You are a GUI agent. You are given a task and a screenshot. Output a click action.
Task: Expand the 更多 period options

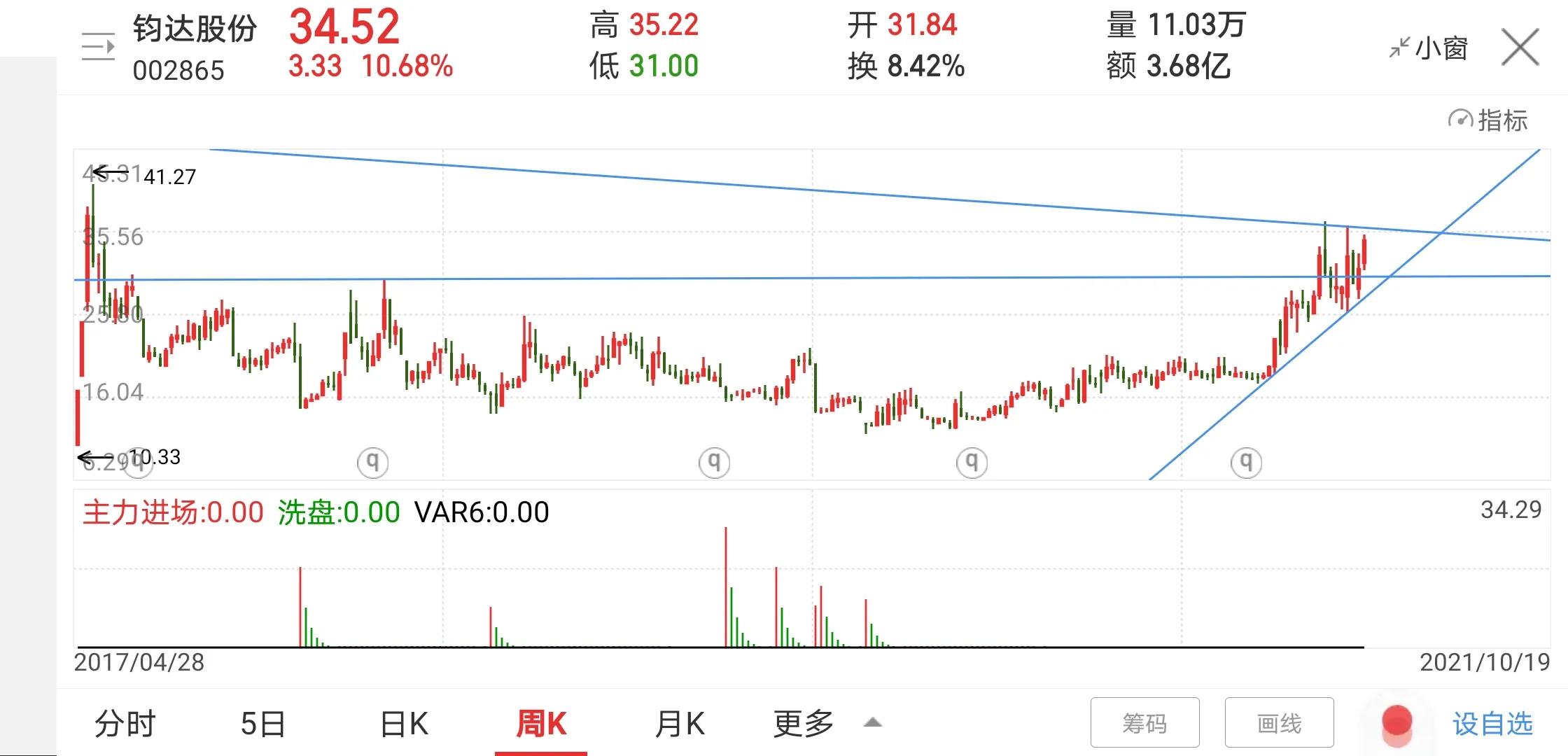827,724
